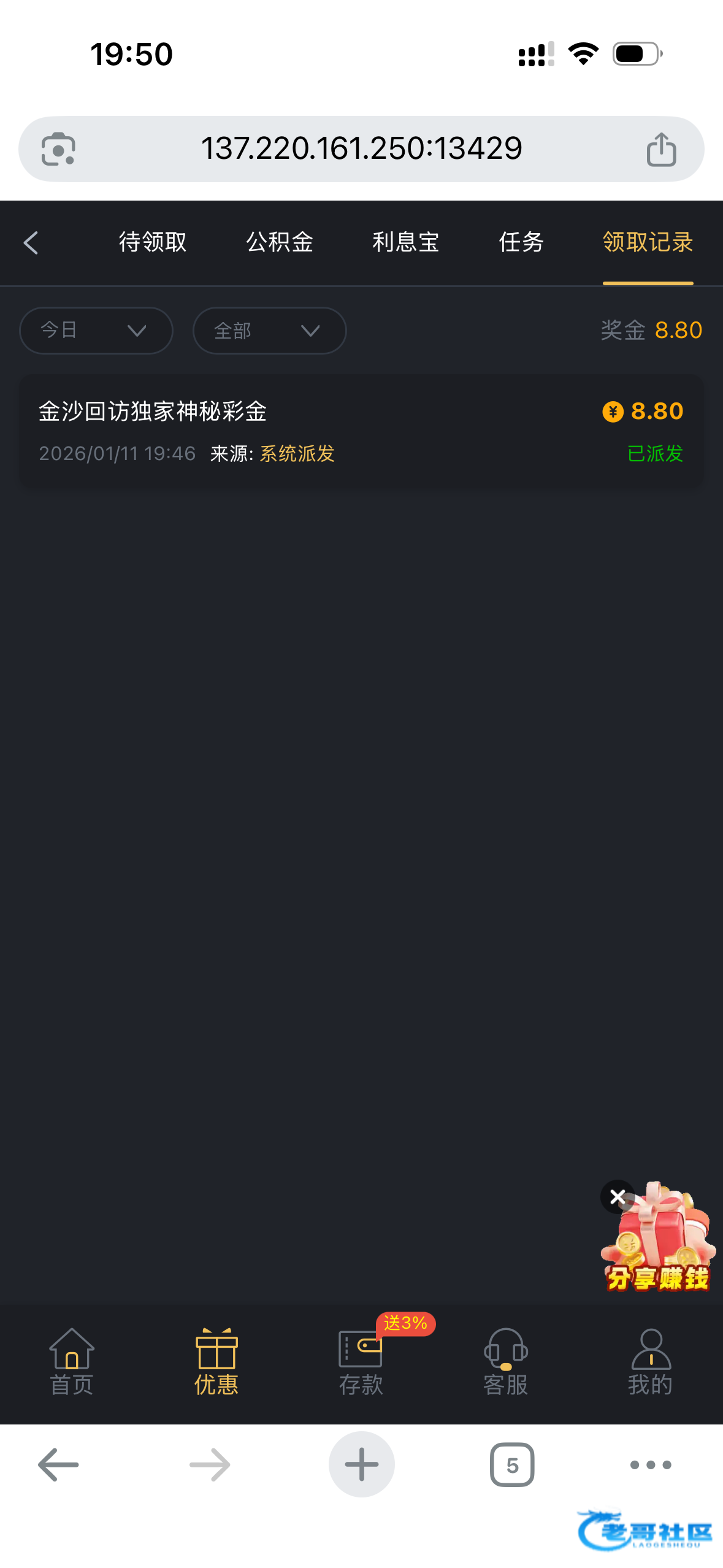Go back using the header arrow
Screen dimensions: 723x1568
click(x=31, y=243)
